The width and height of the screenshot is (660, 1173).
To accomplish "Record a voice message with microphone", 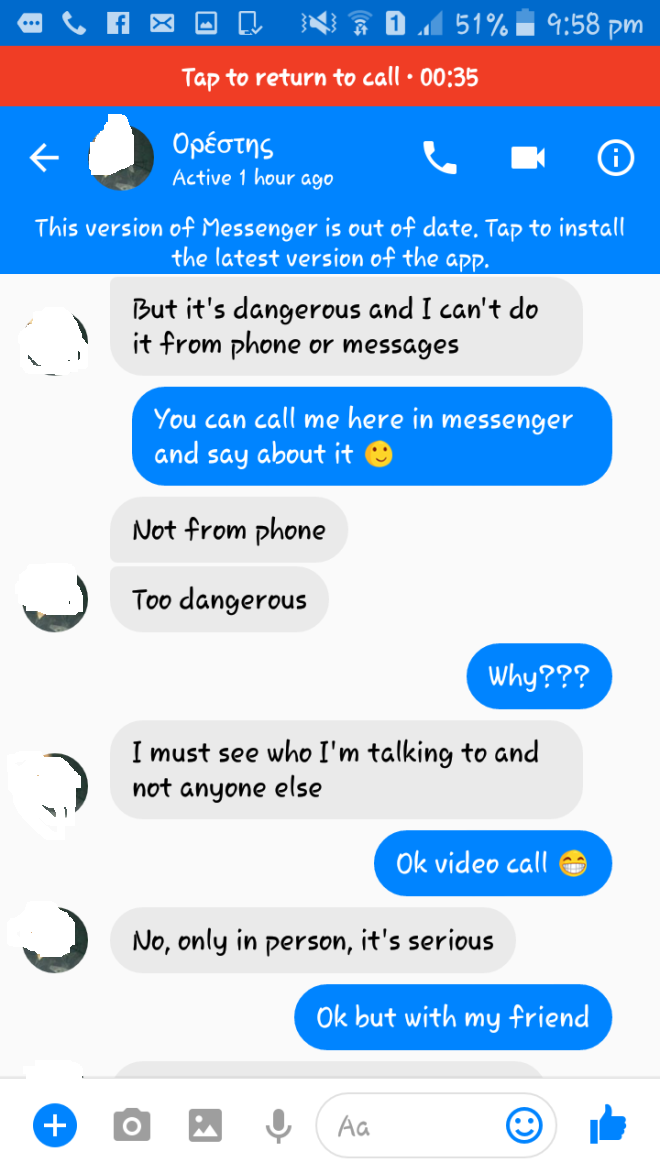I will [276, 1127].
